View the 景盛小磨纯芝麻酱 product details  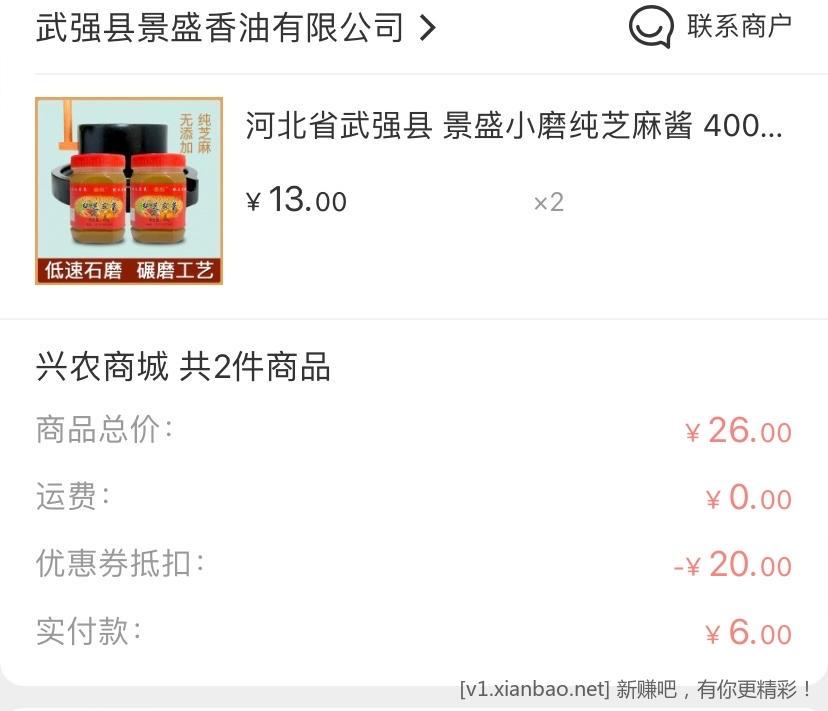click(513, 127)
